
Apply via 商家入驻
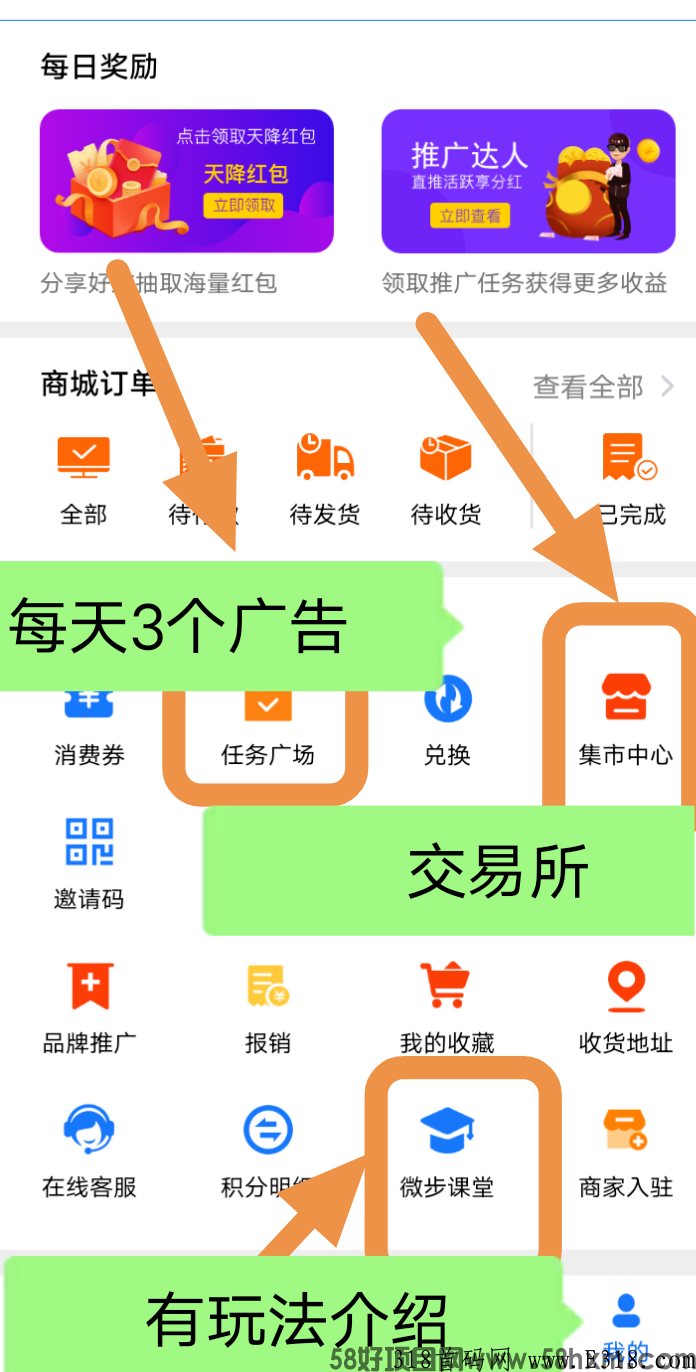click(x=626, y=1150)
